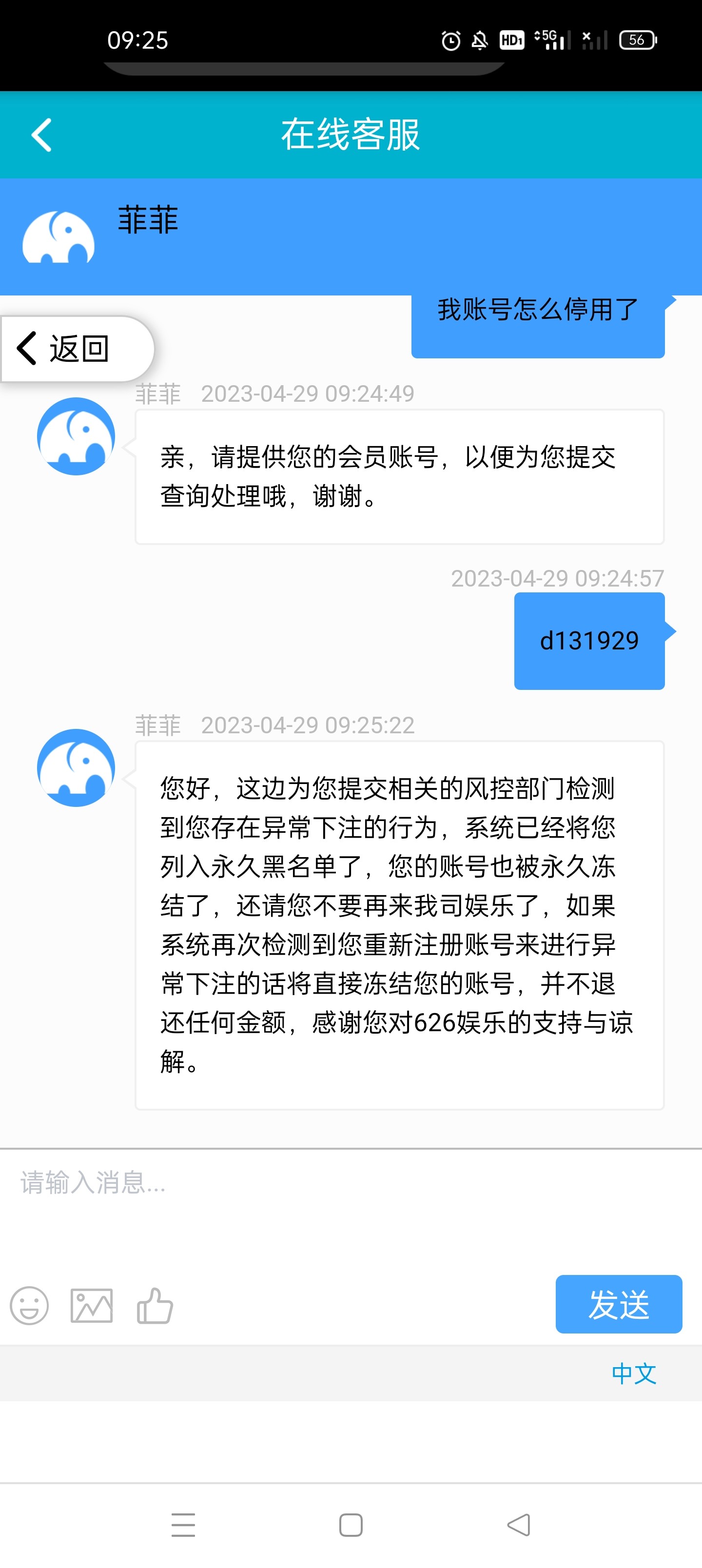The width and height of the screenshot is (702, 1568).
Task: Send the message with 发送
Action: point(618,1304)
